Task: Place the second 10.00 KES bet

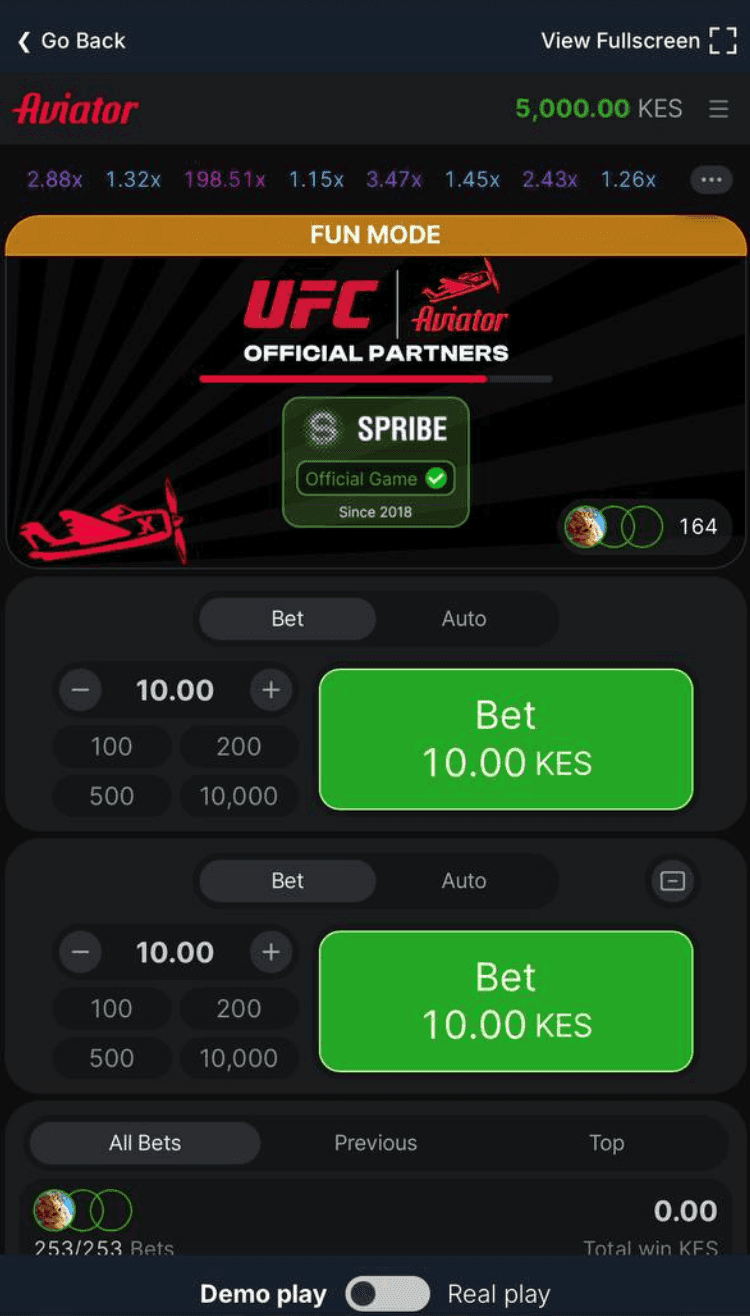Action: coord(505,1001)
